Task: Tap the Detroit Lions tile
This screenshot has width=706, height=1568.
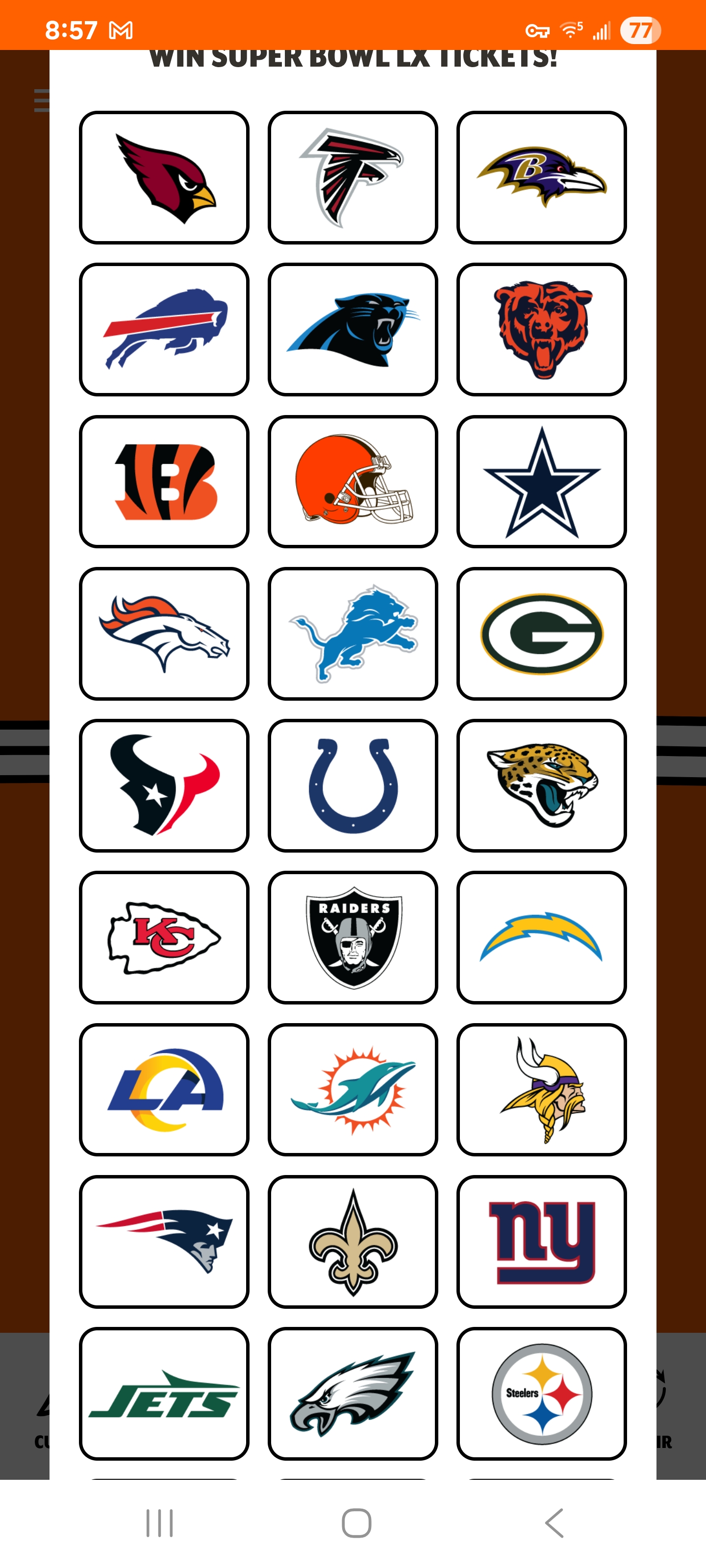Action: (x=353, y=634)
